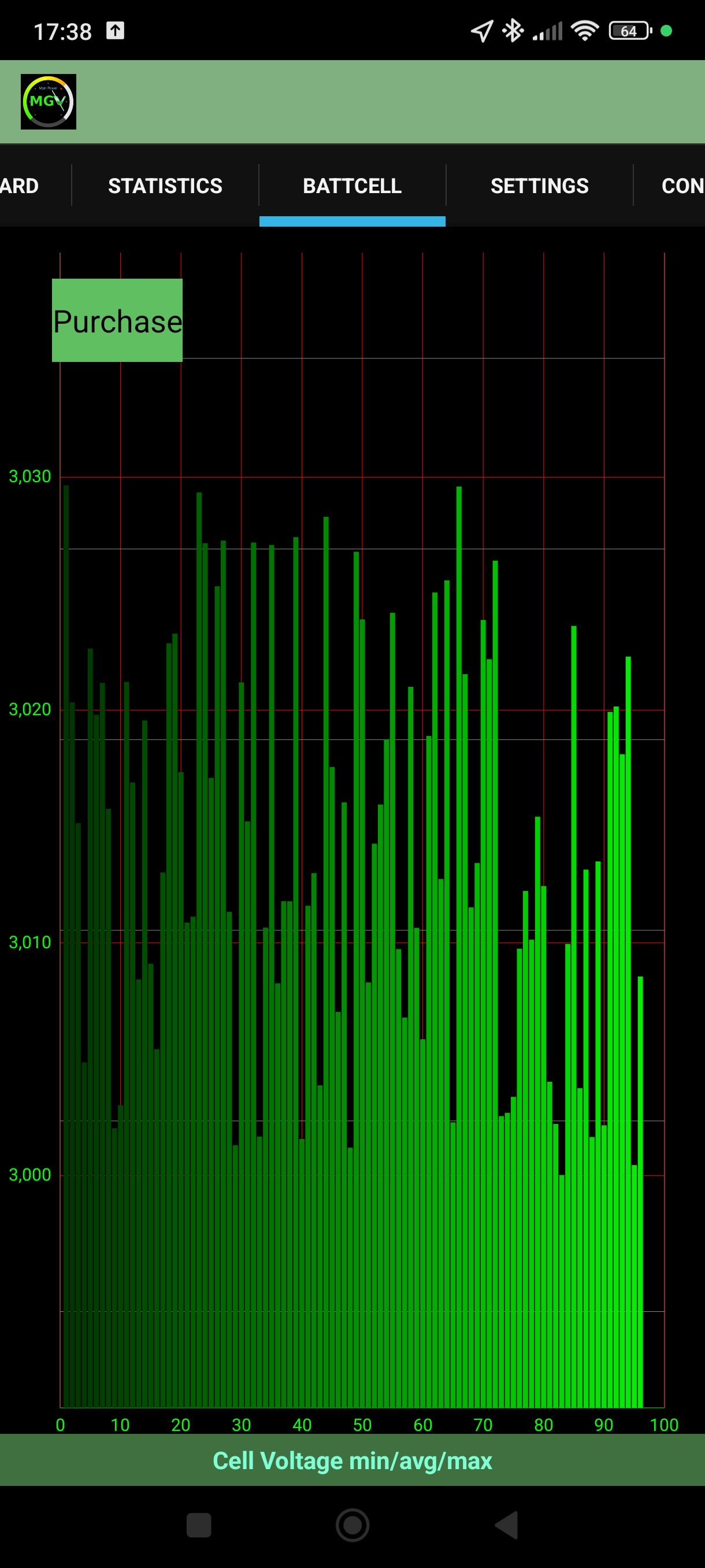
Task: Go back using the system back button
Action: tap(506, 1525)
